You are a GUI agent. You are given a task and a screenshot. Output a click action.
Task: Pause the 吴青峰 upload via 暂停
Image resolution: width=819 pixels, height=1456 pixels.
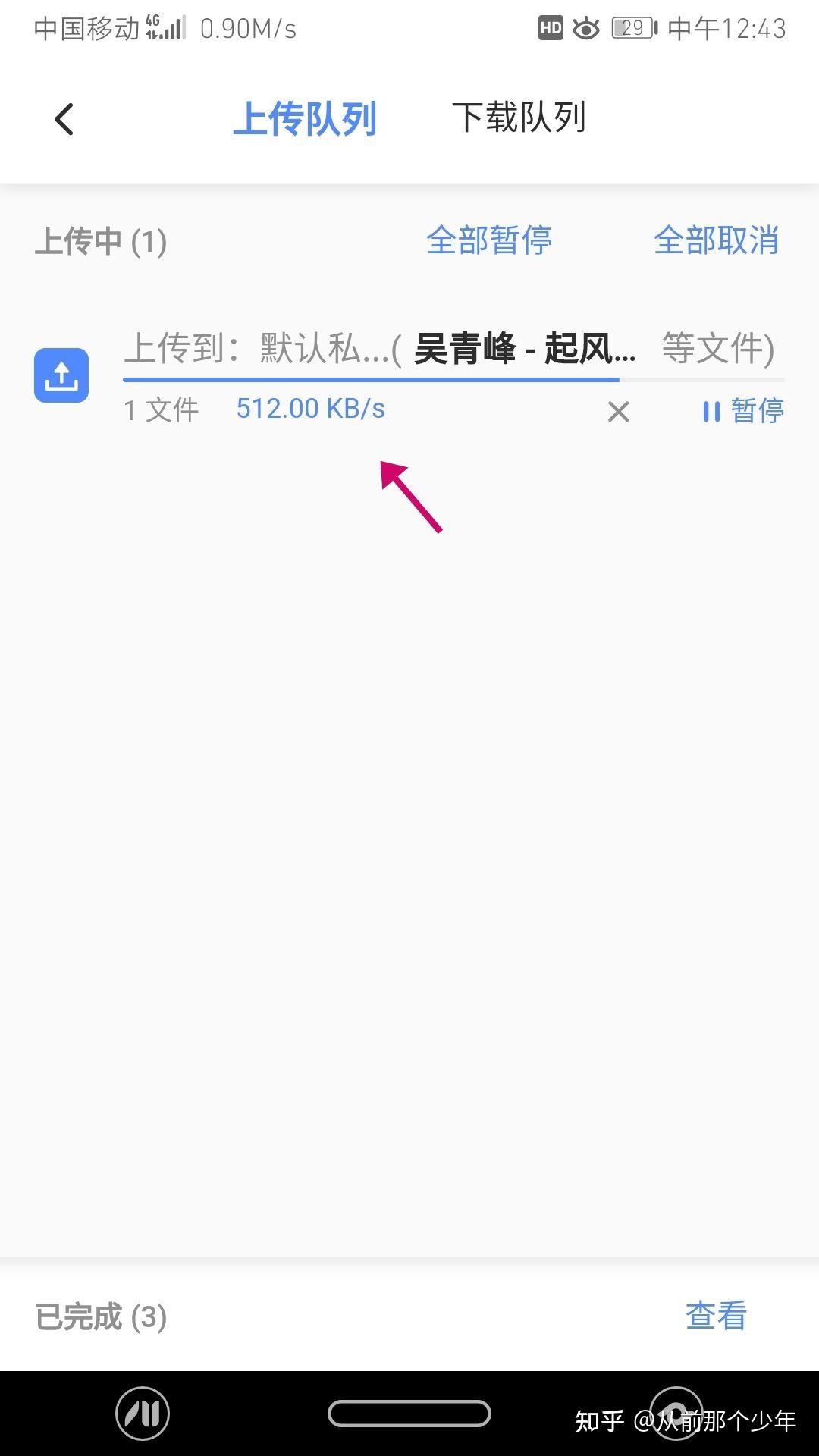(743, 411)
